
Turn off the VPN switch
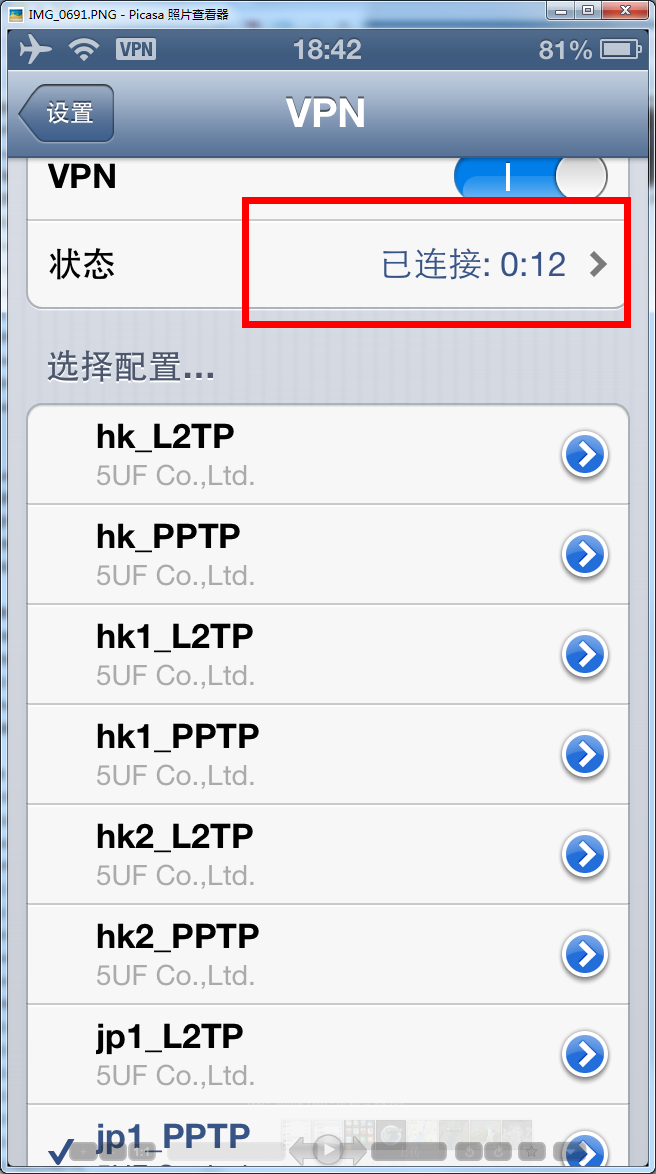[x=530, y=177]
